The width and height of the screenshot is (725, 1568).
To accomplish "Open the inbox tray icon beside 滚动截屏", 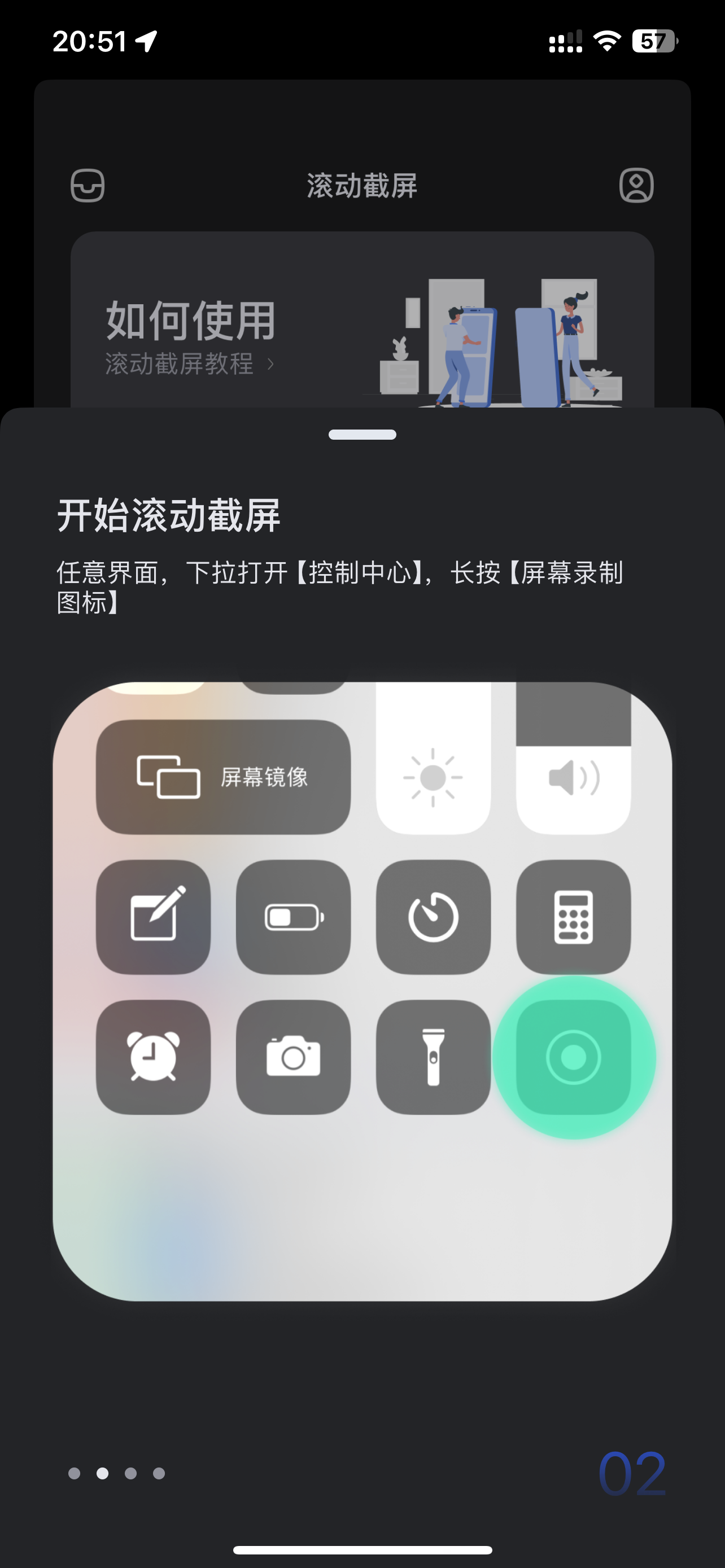I will click(88, 185).
